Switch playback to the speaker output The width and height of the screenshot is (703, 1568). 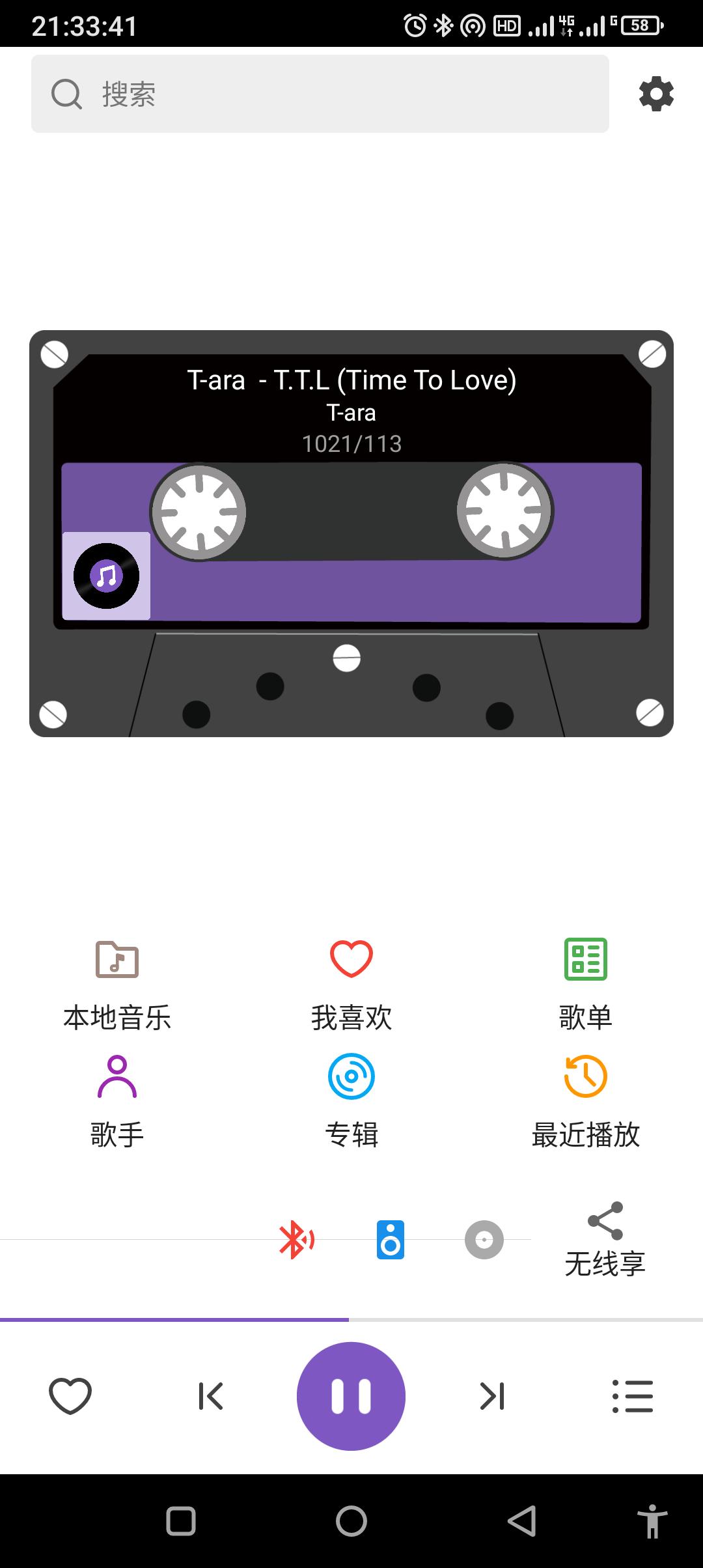pos(391,1239)
